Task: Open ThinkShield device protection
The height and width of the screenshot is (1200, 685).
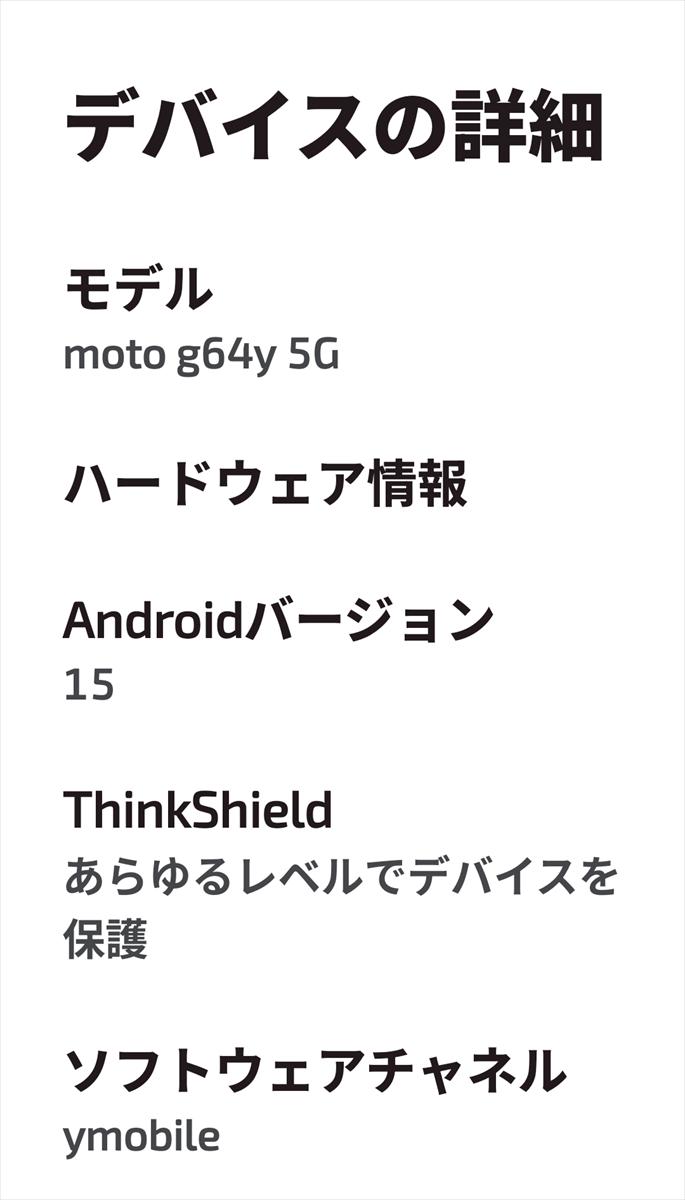Action: [x=342, y=872]
